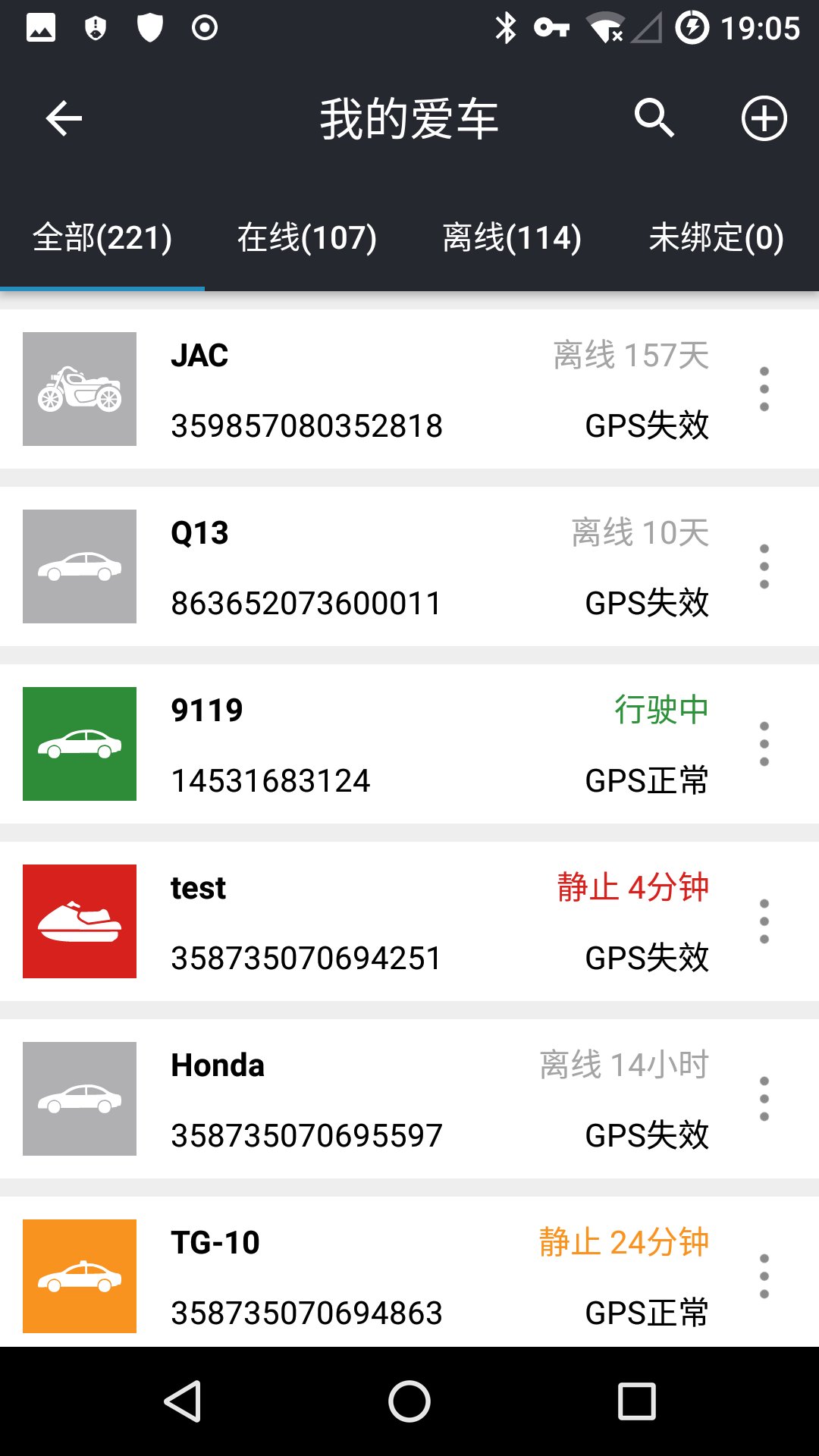Switch to the 未绑定(0) tab
Image resolution: width=819 pixels, height=1456 pixels.
[716, 238]
